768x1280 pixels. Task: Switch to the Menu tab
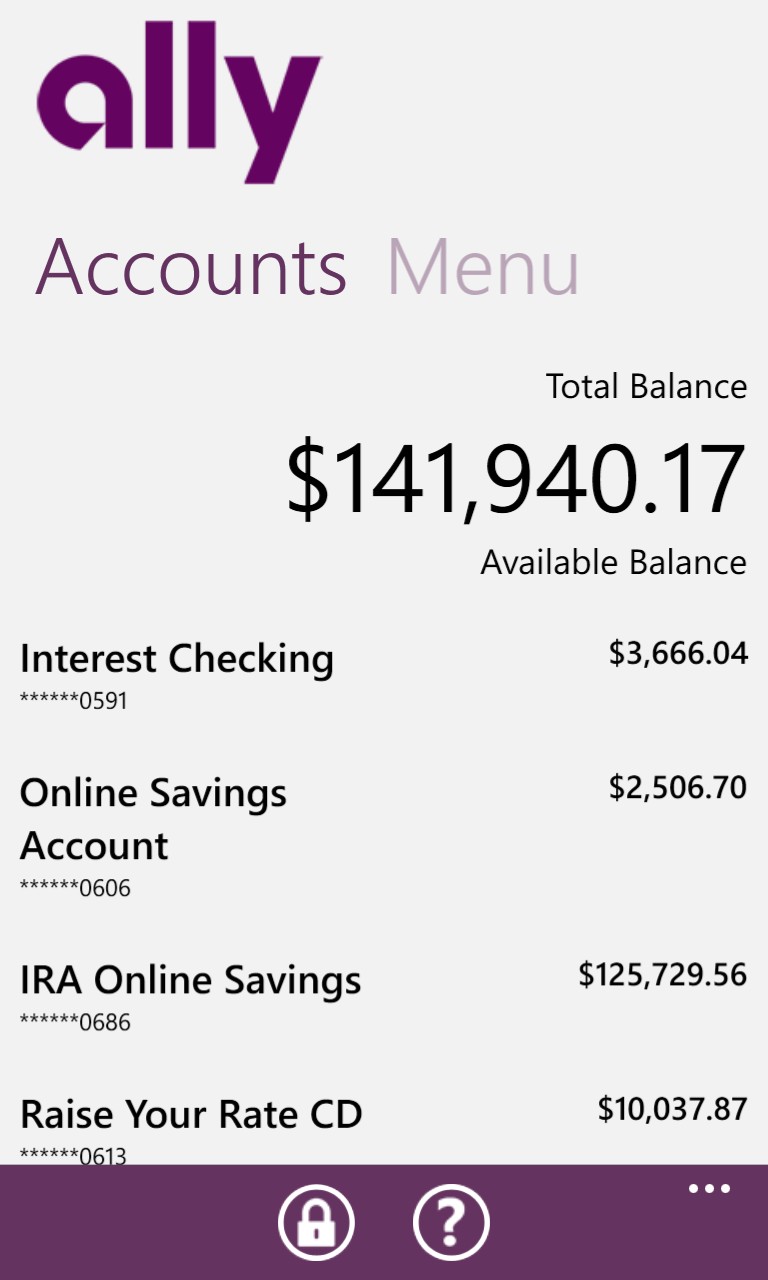point(483,267)
